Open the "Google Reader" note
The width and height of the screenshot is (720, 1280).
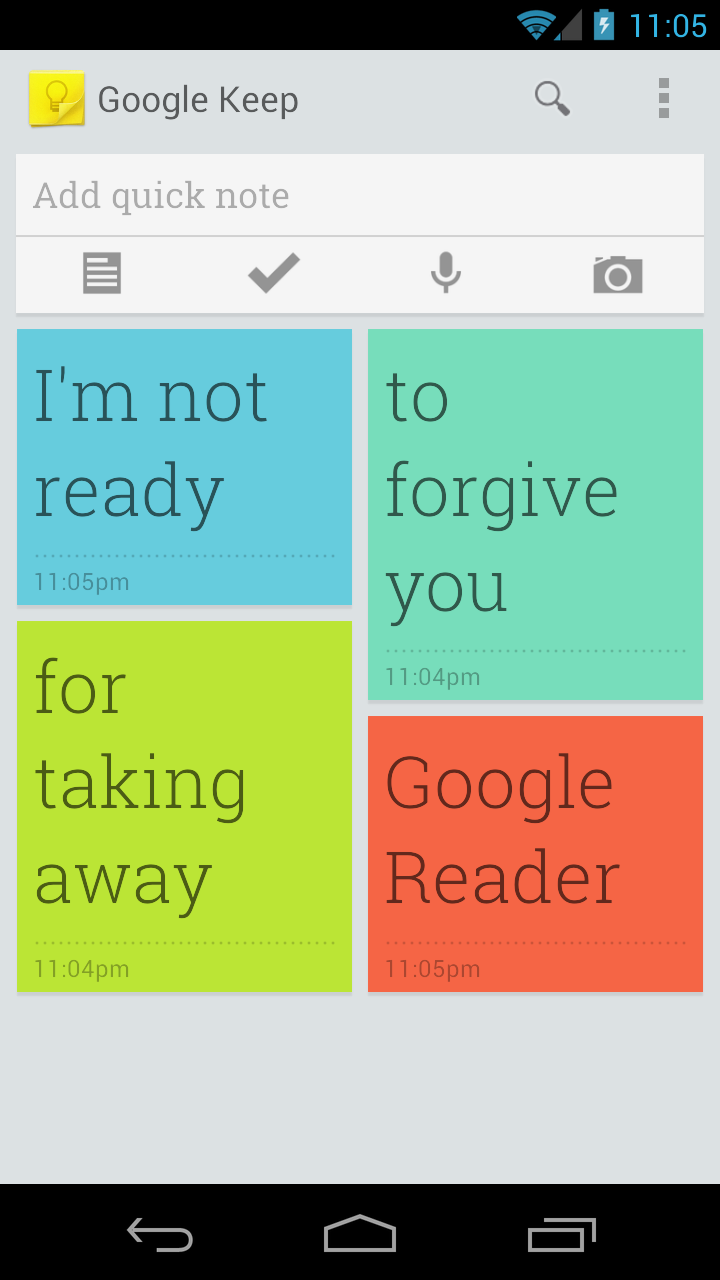[x=535, y=853]
